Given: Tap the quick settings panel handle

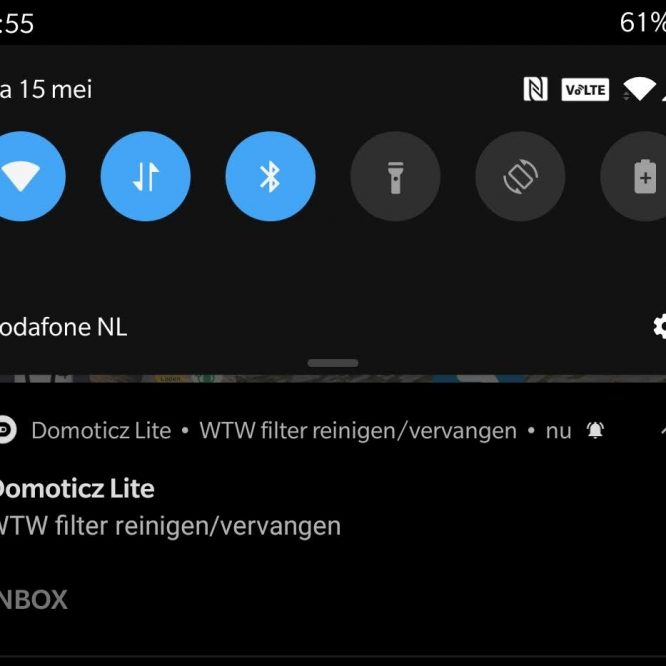Looking at the screenshot, I should click(333, 363).
